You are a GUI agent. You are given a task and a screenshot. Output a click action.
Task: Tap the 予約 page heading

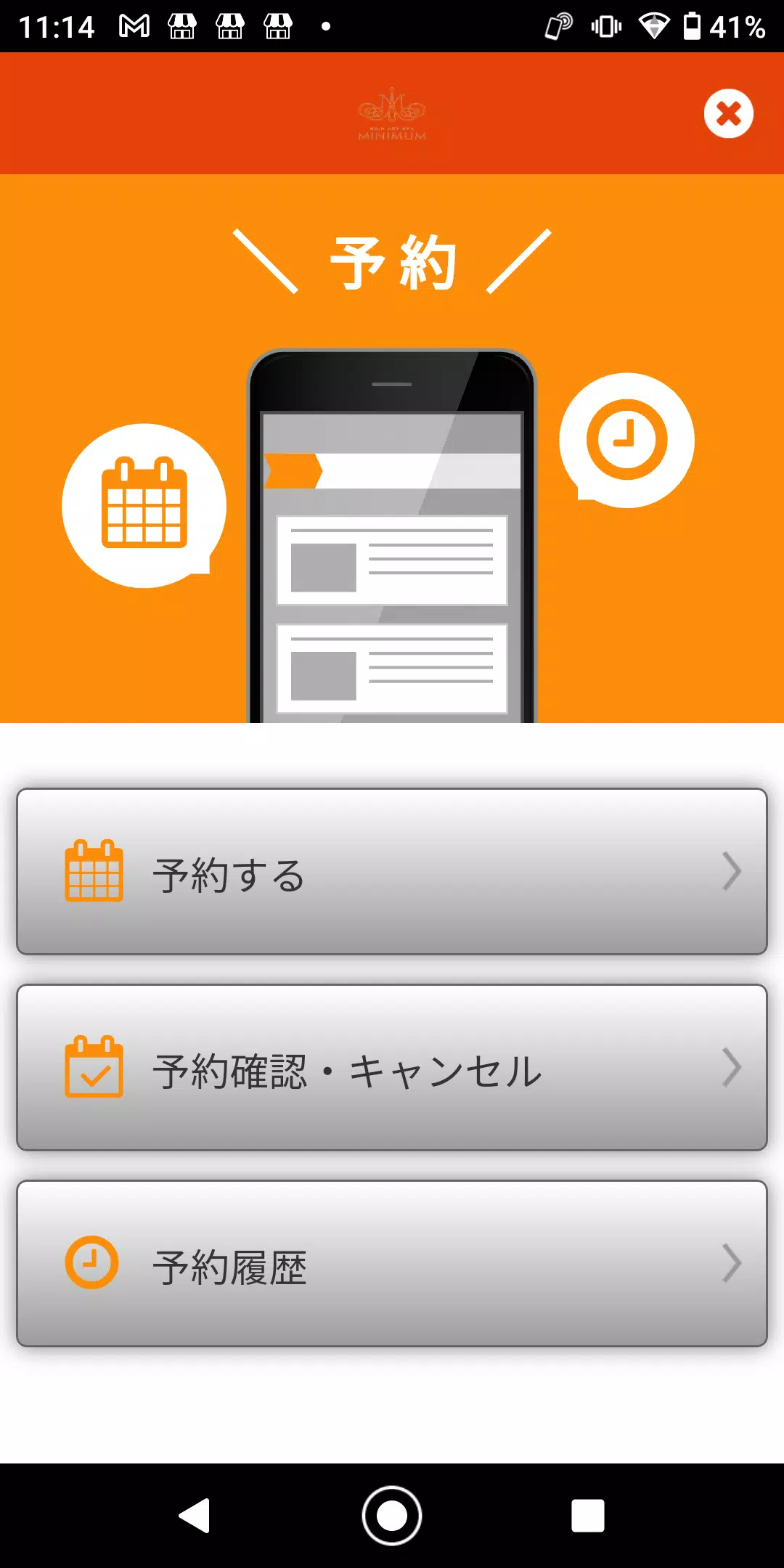coord(392,263)
